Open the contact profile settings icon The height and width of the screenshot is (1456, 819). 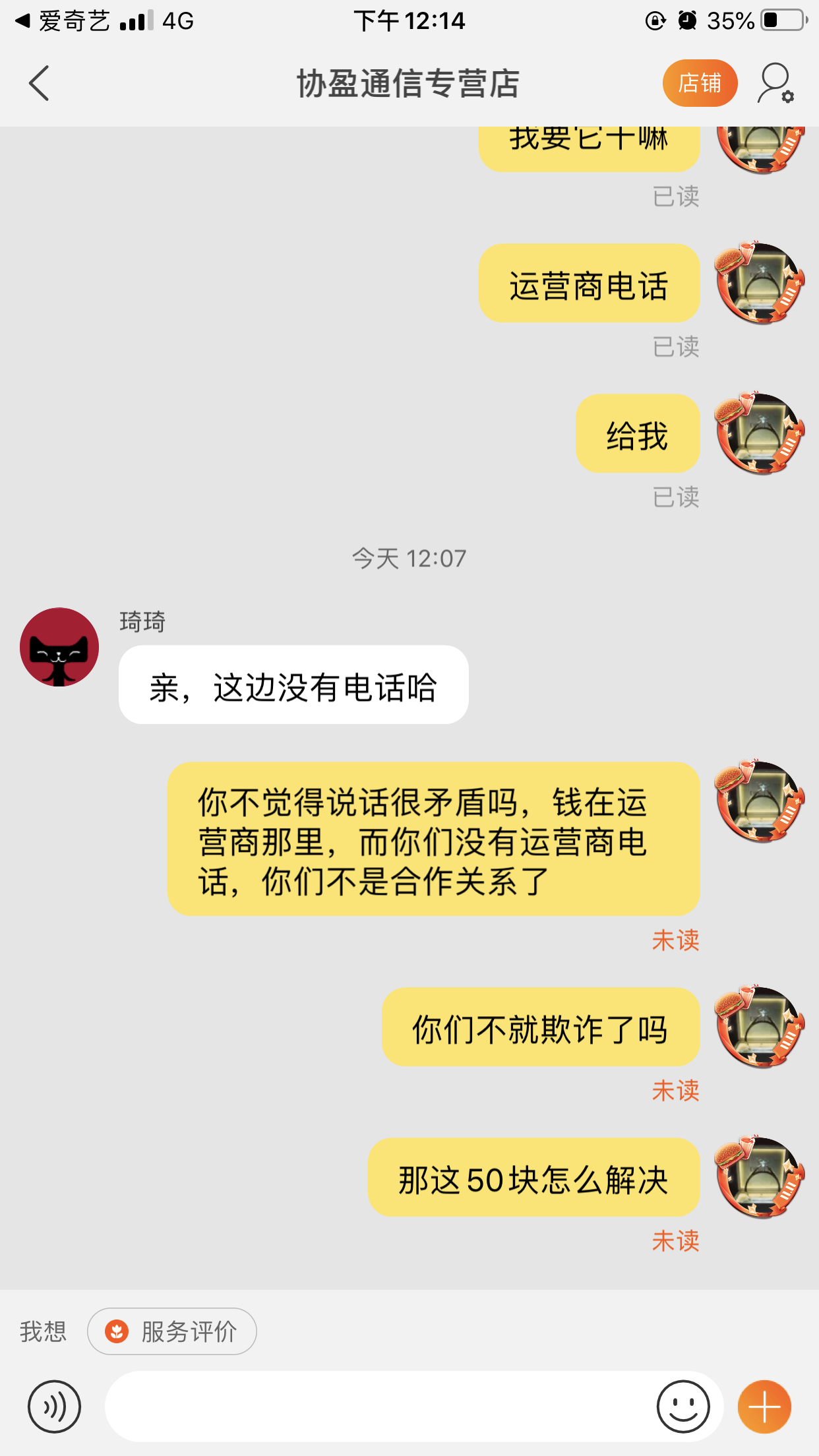[775, 82]
